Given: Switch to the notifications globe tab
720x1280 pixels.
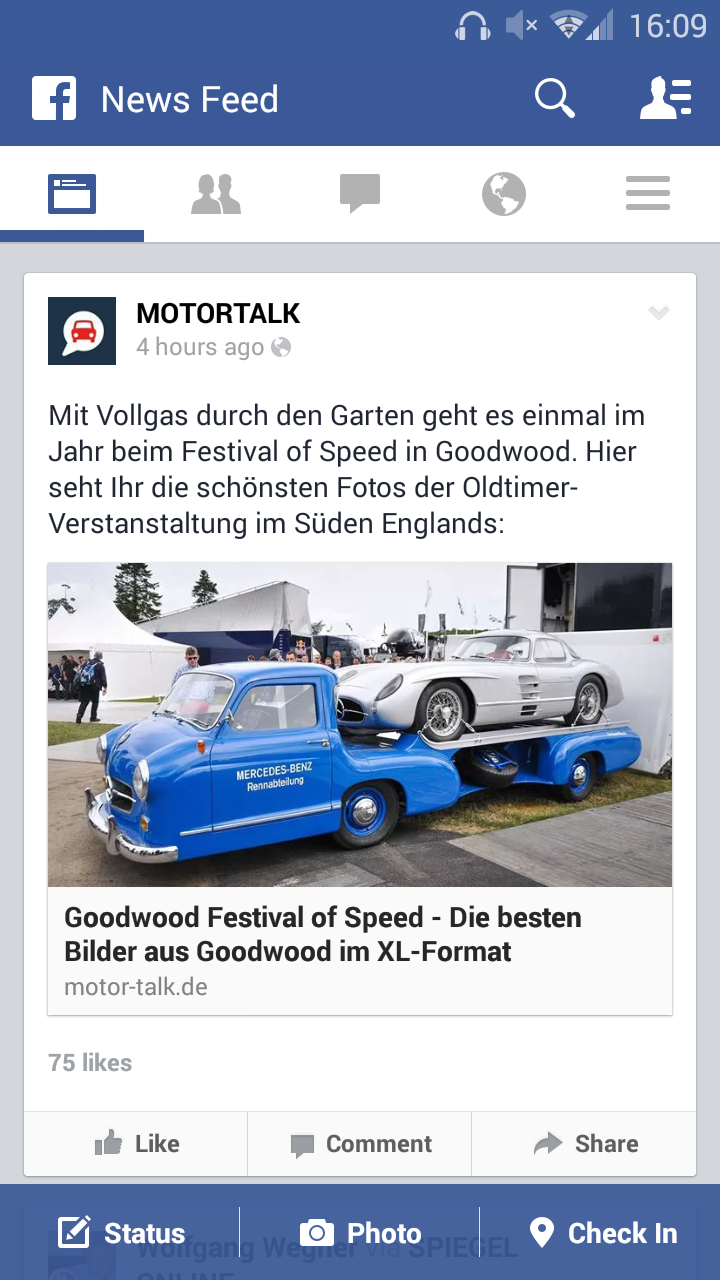Looking at the screenshot, I should coord(504,194).
